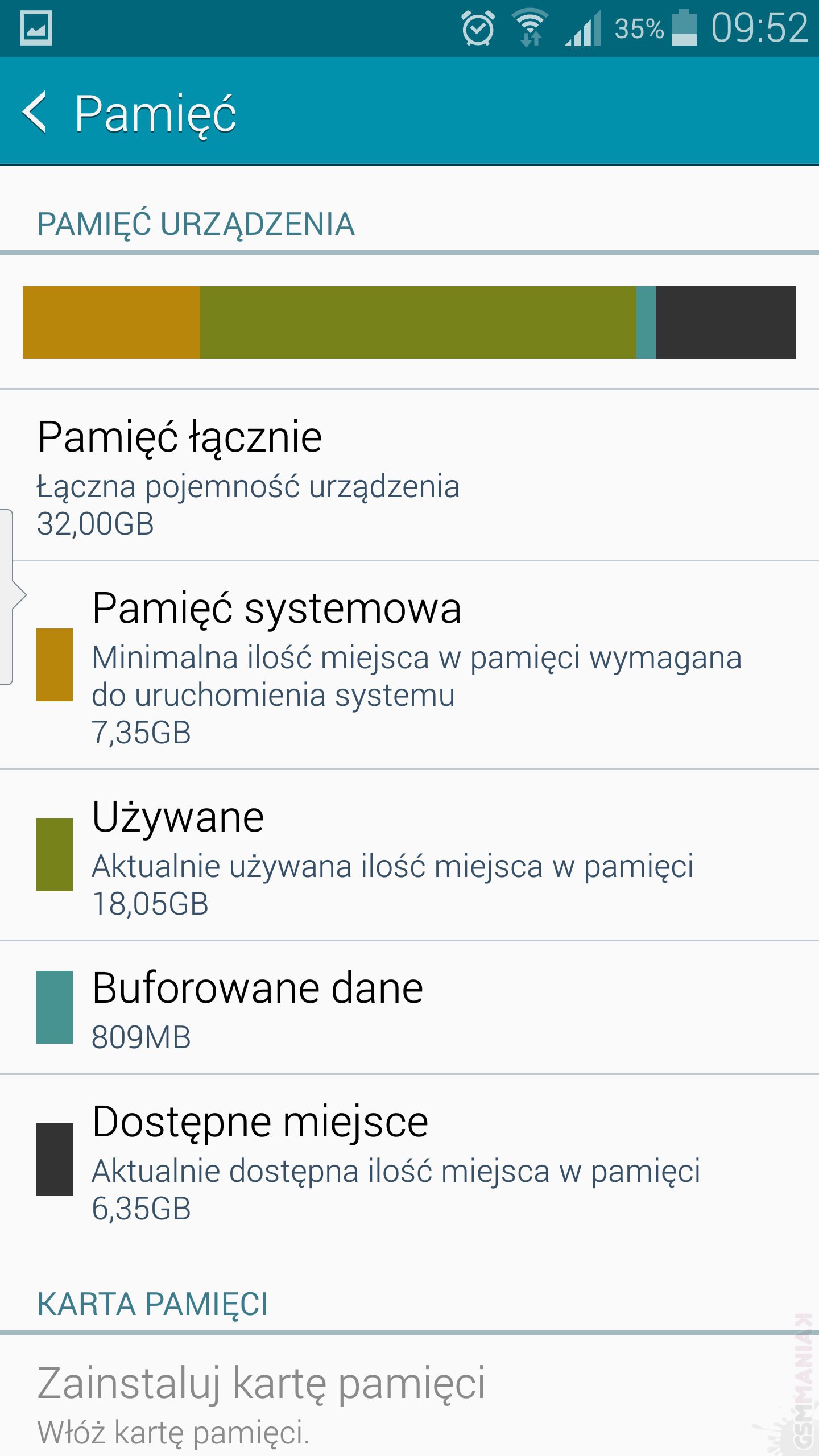The image size is (819, 1456).
Task: Tap the Buforowane dane row
Action: pos(409,1008)
